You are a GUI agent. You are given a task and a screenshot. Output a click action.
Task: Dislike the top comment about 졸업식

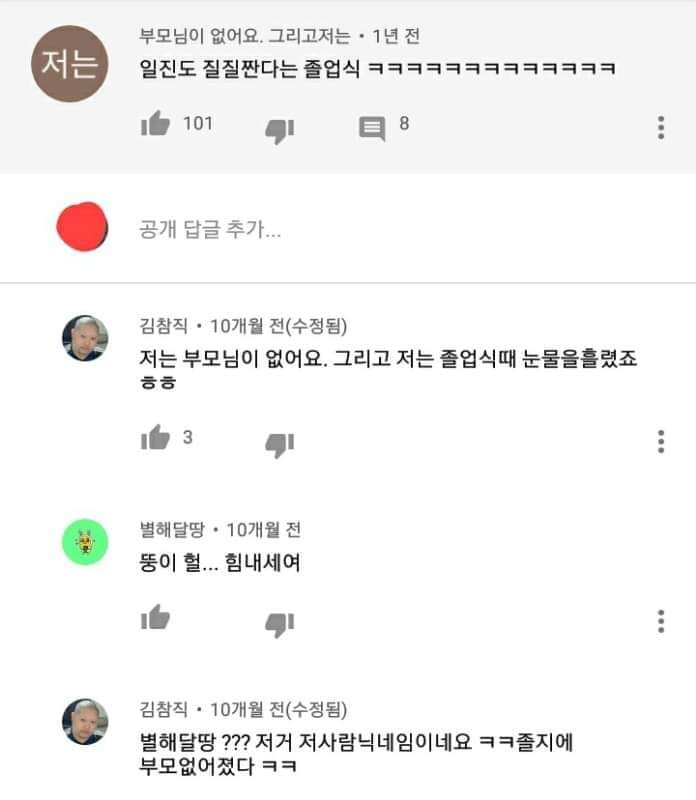[x=279, y=129]
